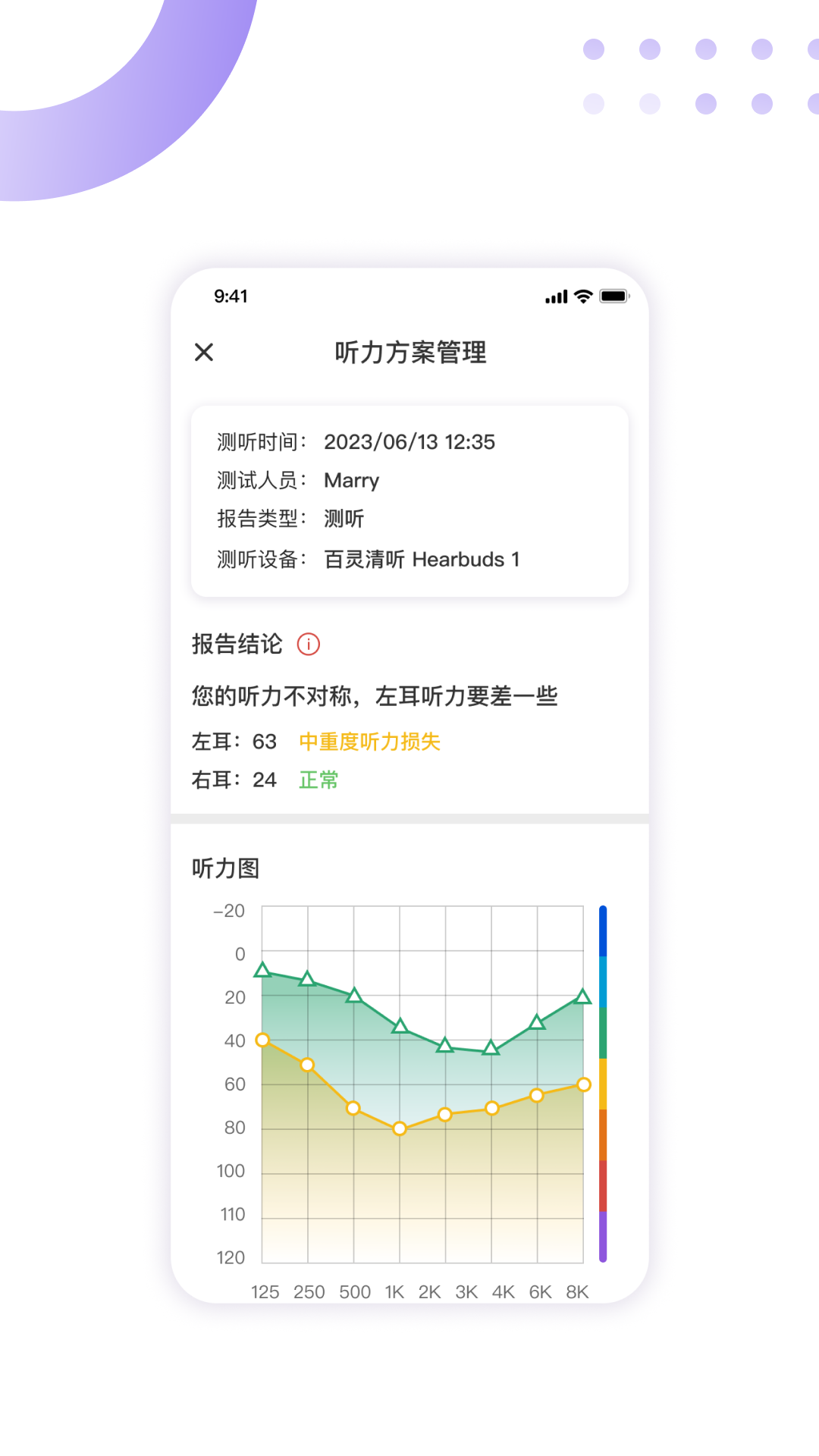Viewport: 819px width, 1456px height.
Task: Tap the battery status icon
Action: tap(614, 296)
